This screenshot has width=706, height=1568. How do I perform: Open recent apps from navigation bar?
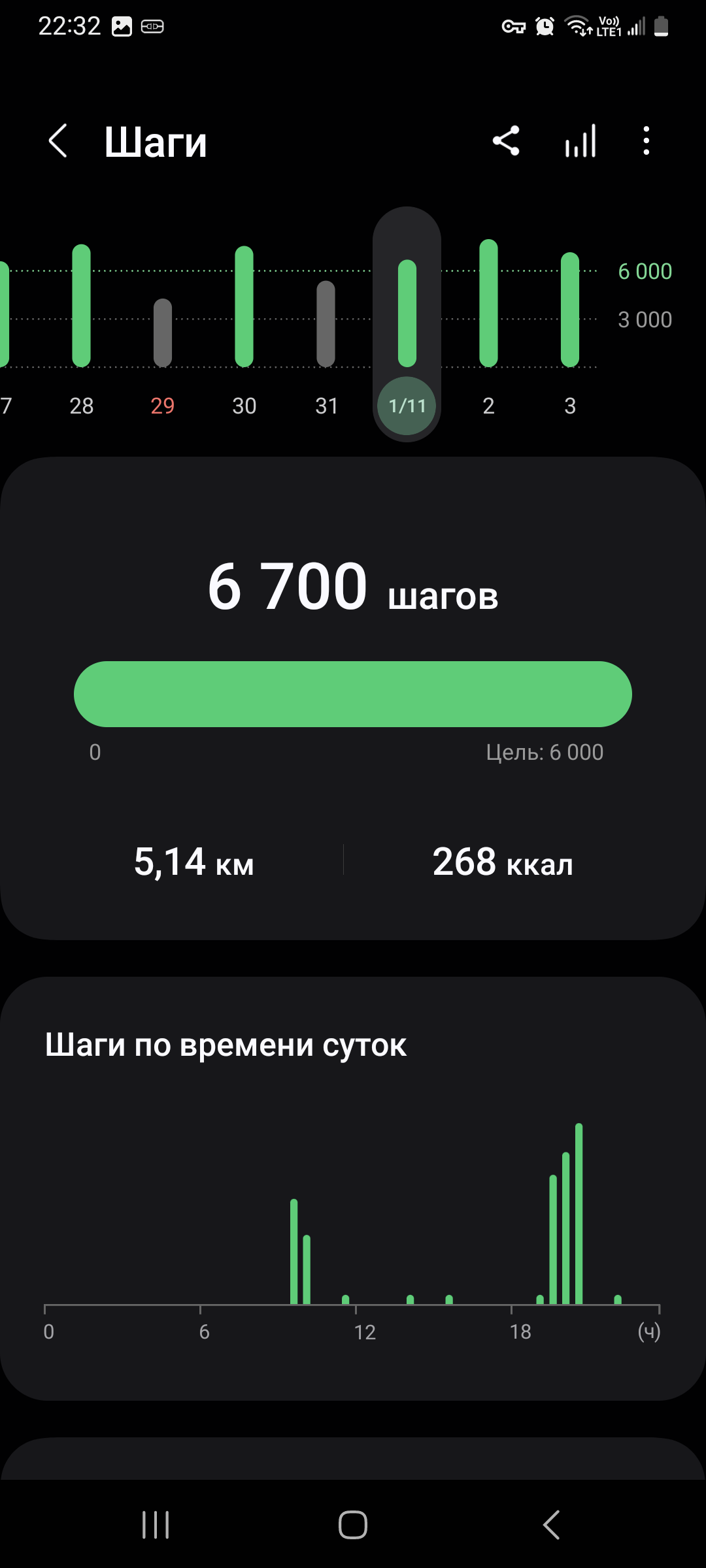pyautogui.click(x=156, y=1525)
